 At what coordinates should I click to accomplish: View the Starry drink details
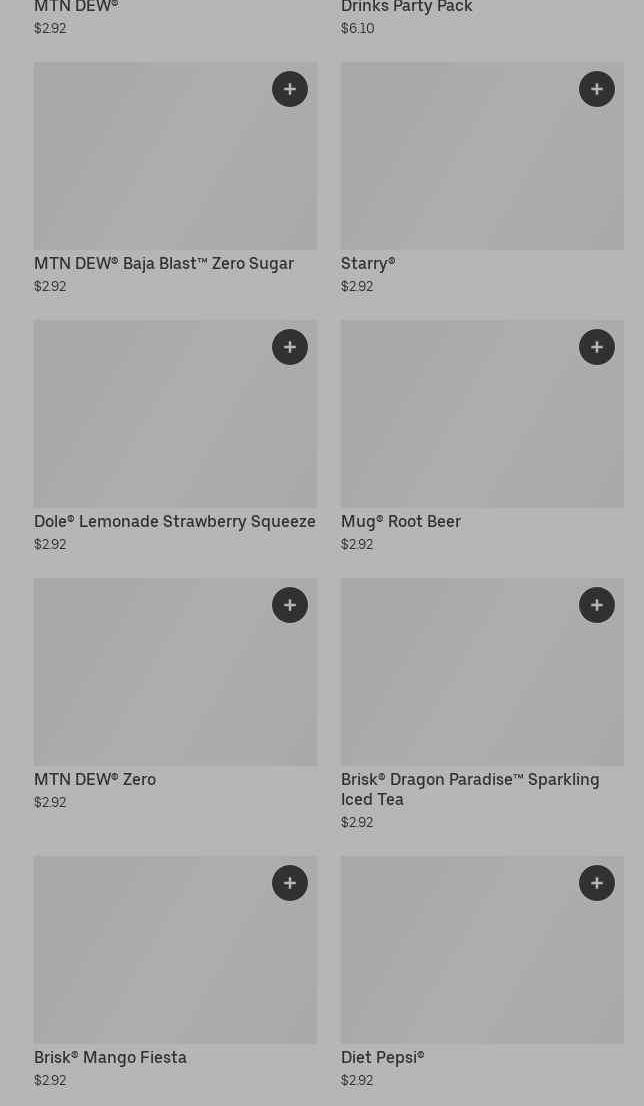click(x=368, y=264)
